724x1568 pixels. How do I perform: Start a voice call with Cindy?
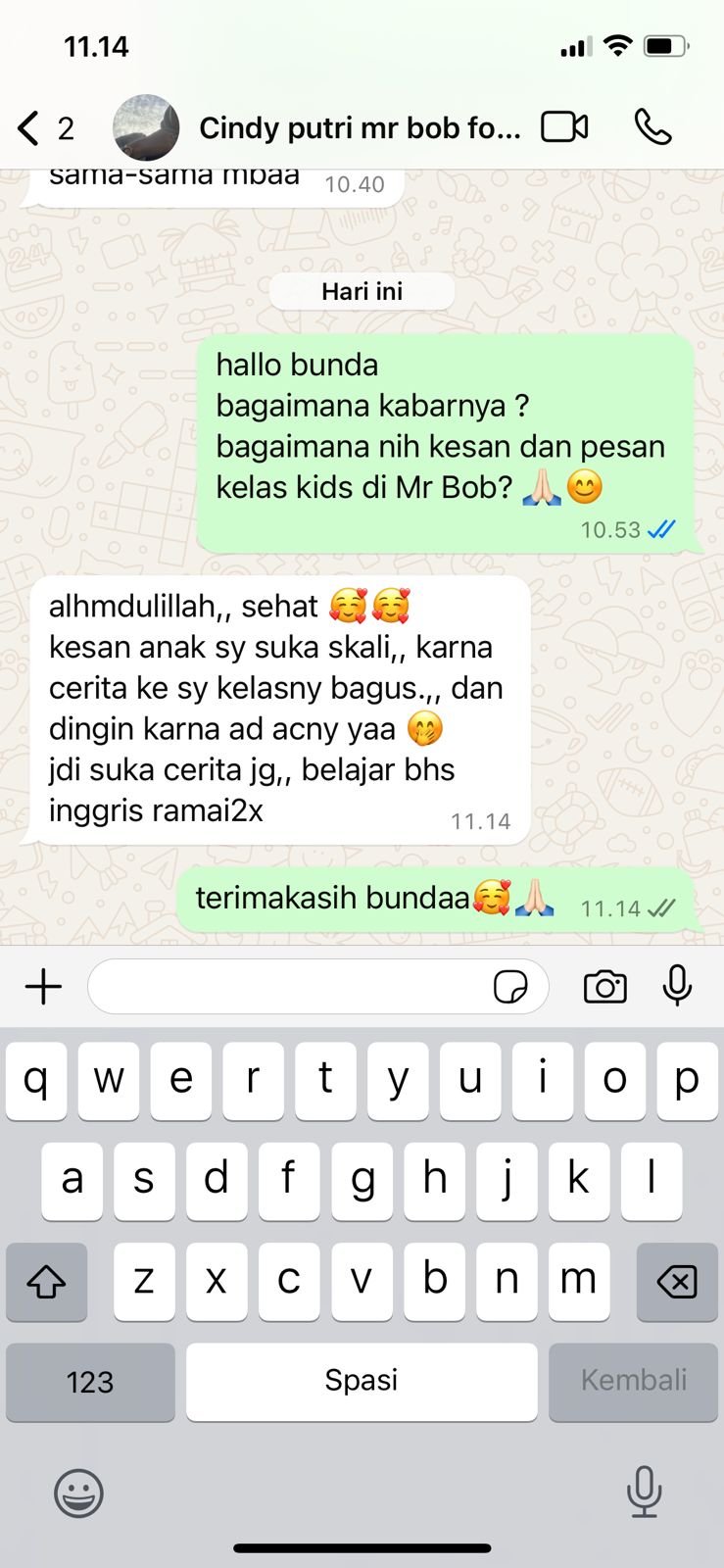point(652,127)
